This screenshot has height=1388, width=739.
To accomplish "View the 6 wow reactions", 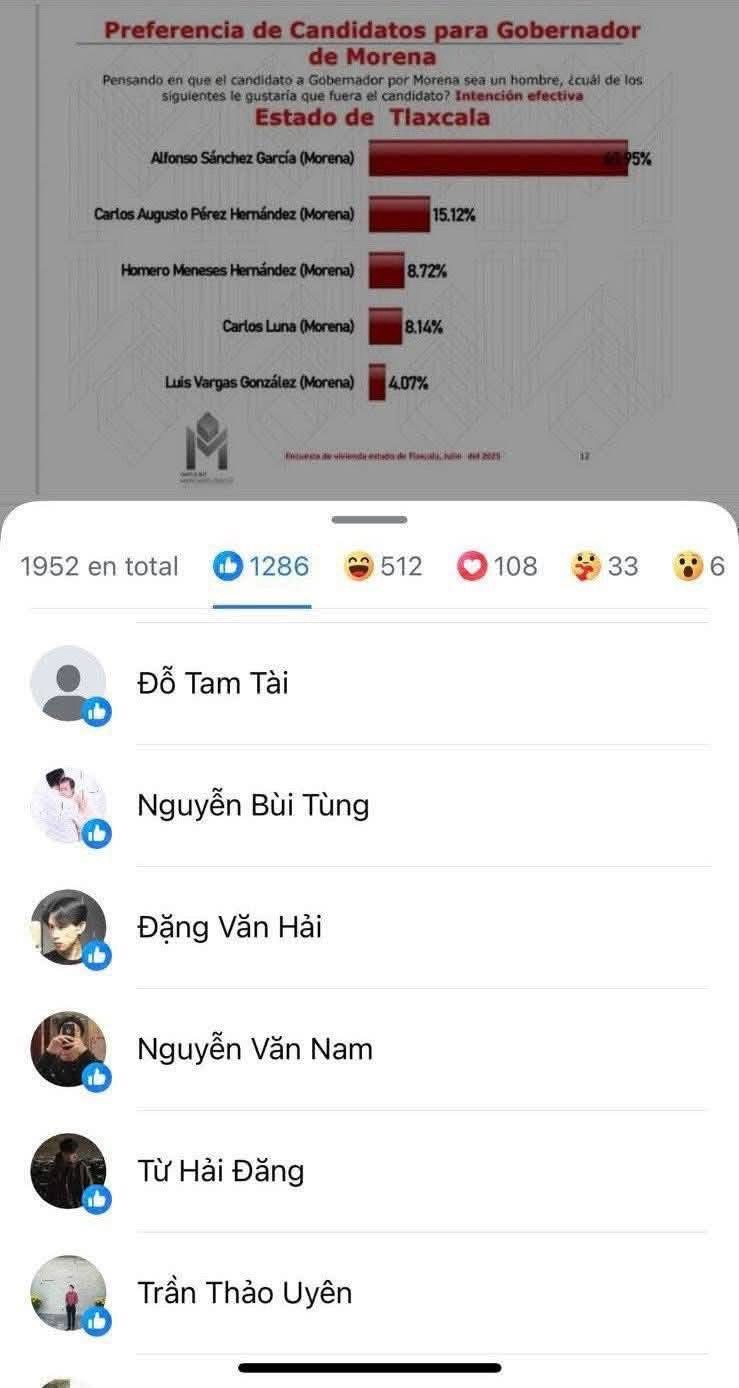I will [x=699, y=567].
